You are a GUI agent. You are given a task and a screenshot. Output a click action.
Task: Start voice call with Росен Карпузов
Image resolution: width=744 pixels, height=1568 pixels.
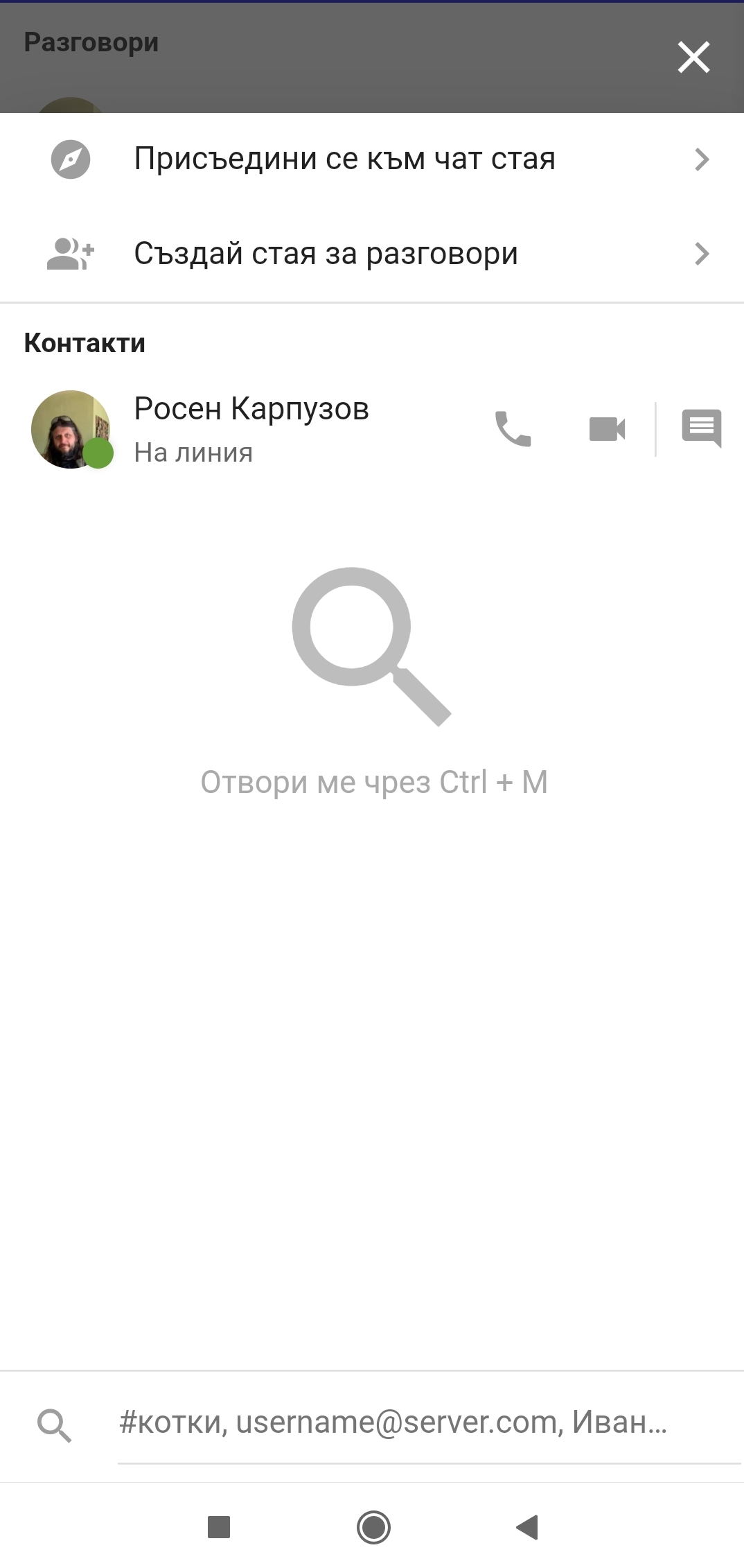pyautogui.click(x=513, y=429)
